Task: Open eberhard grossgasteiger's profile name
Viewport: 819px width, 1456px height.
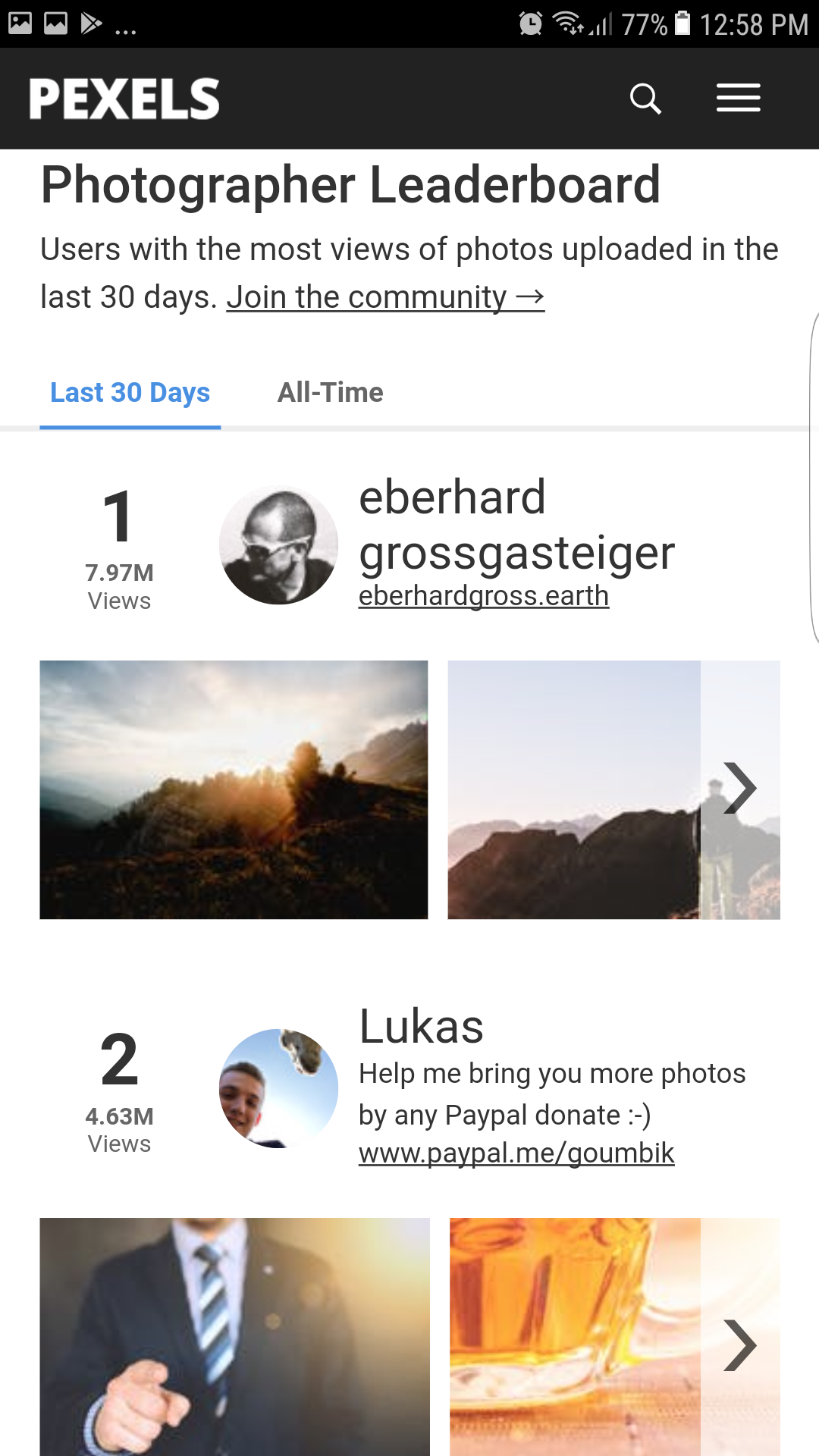Action: [x=516, y=525]
